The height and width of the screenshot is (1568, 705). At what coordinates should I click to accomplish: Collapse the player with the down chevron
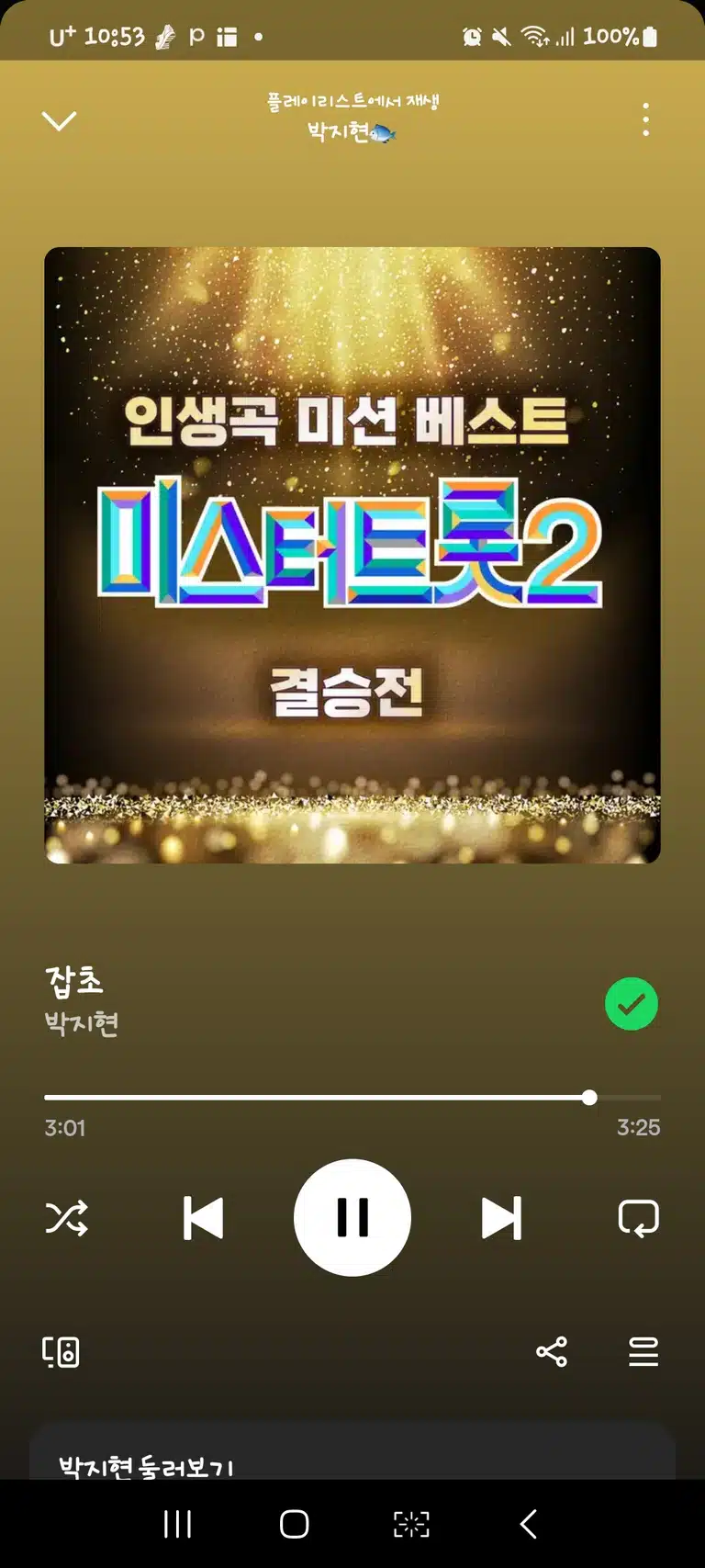coord(59,120)
